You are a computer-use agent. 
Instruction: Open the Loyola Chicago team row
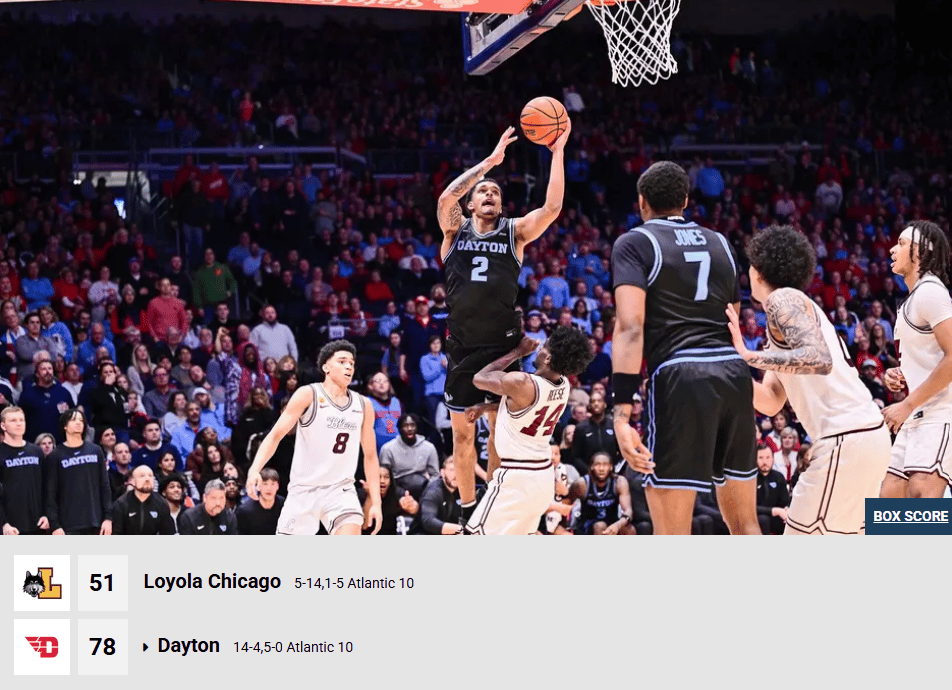212,582
